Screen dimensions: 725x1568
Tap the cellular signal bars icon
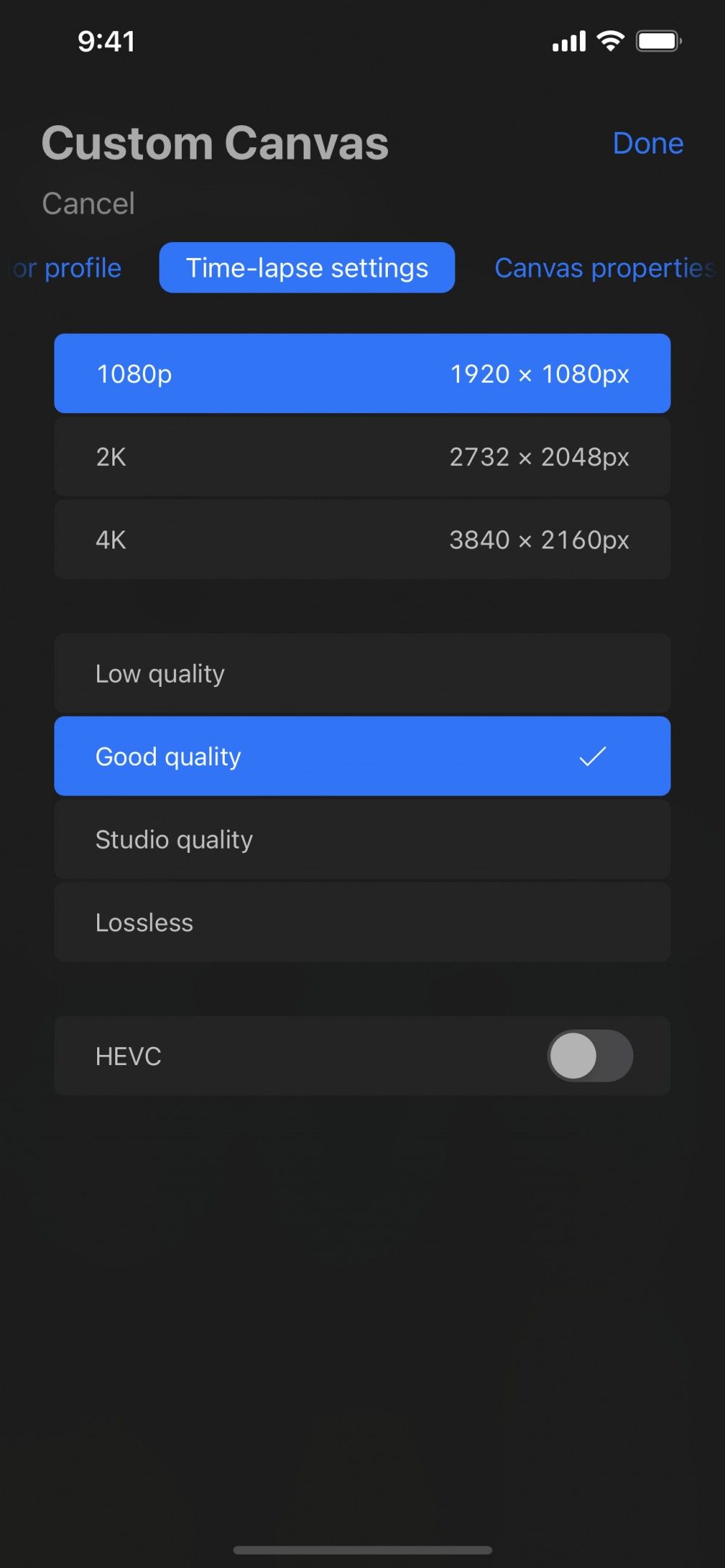[568, 41]
